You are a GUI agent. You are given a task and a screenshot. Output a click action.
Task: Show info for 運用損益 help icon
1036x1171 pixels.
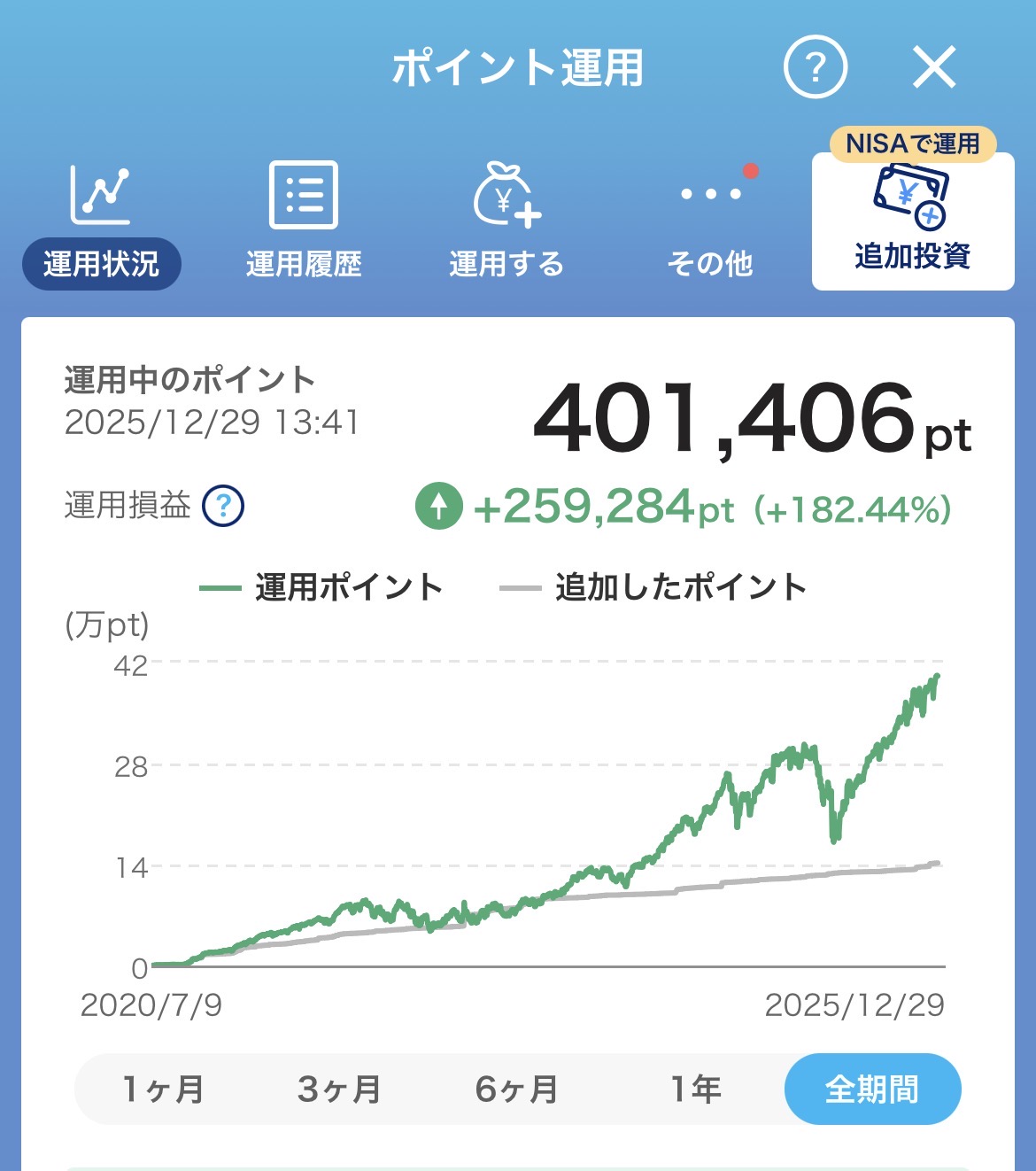(223, 506)
